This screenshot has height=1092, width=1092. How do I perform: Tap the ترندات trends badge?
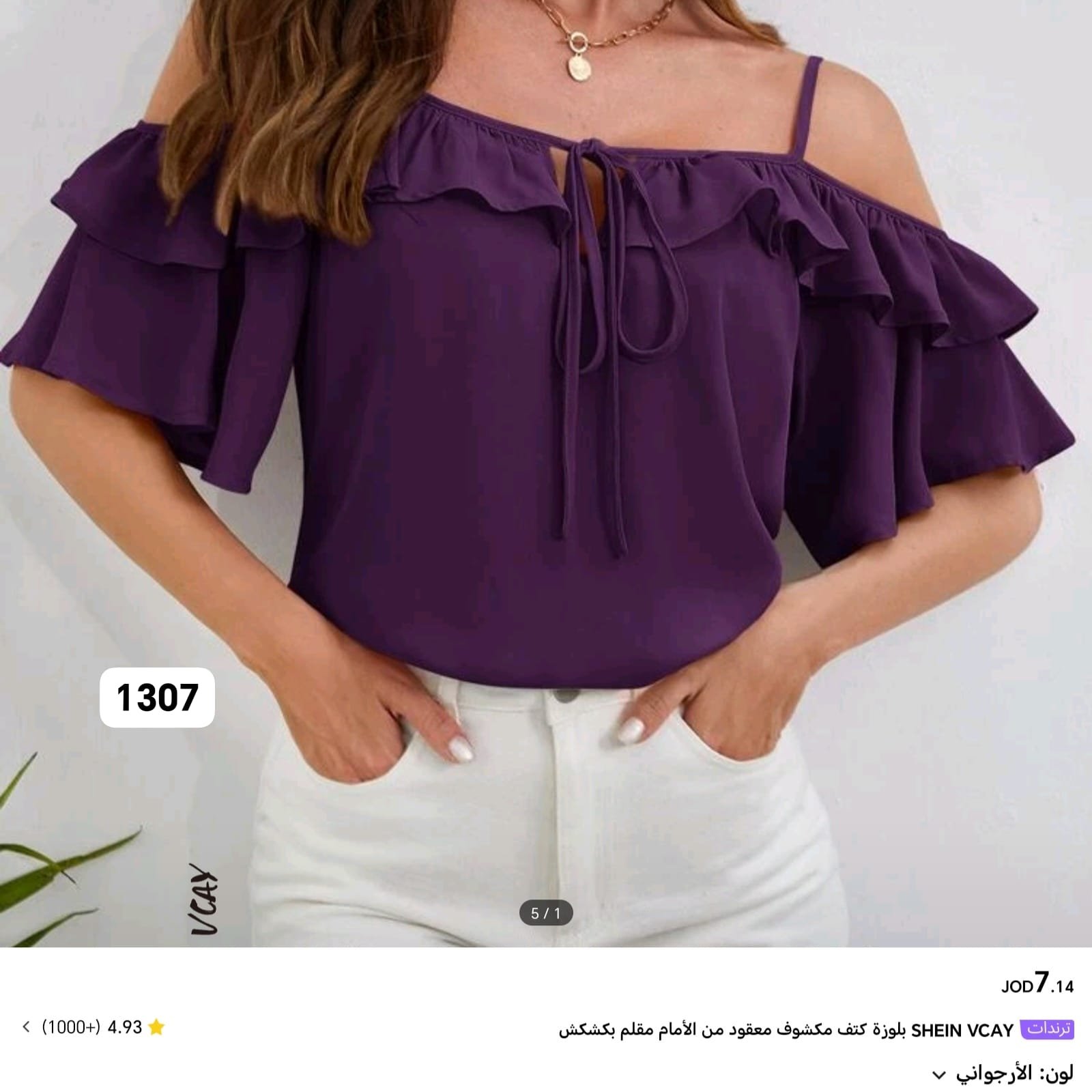tap(1048, 1030)
